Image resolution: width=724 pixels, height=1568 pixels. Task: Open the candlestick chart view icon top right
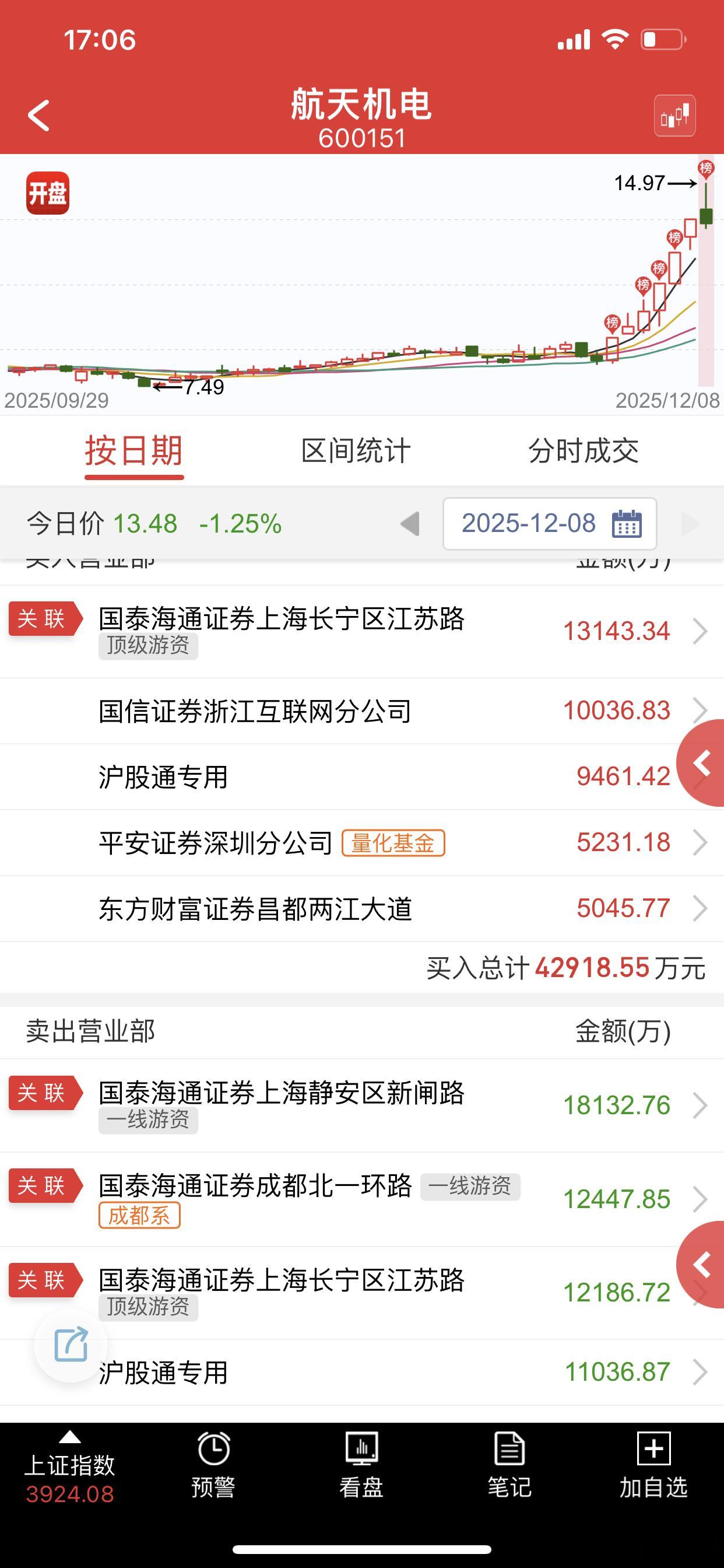tap(676, 116)
